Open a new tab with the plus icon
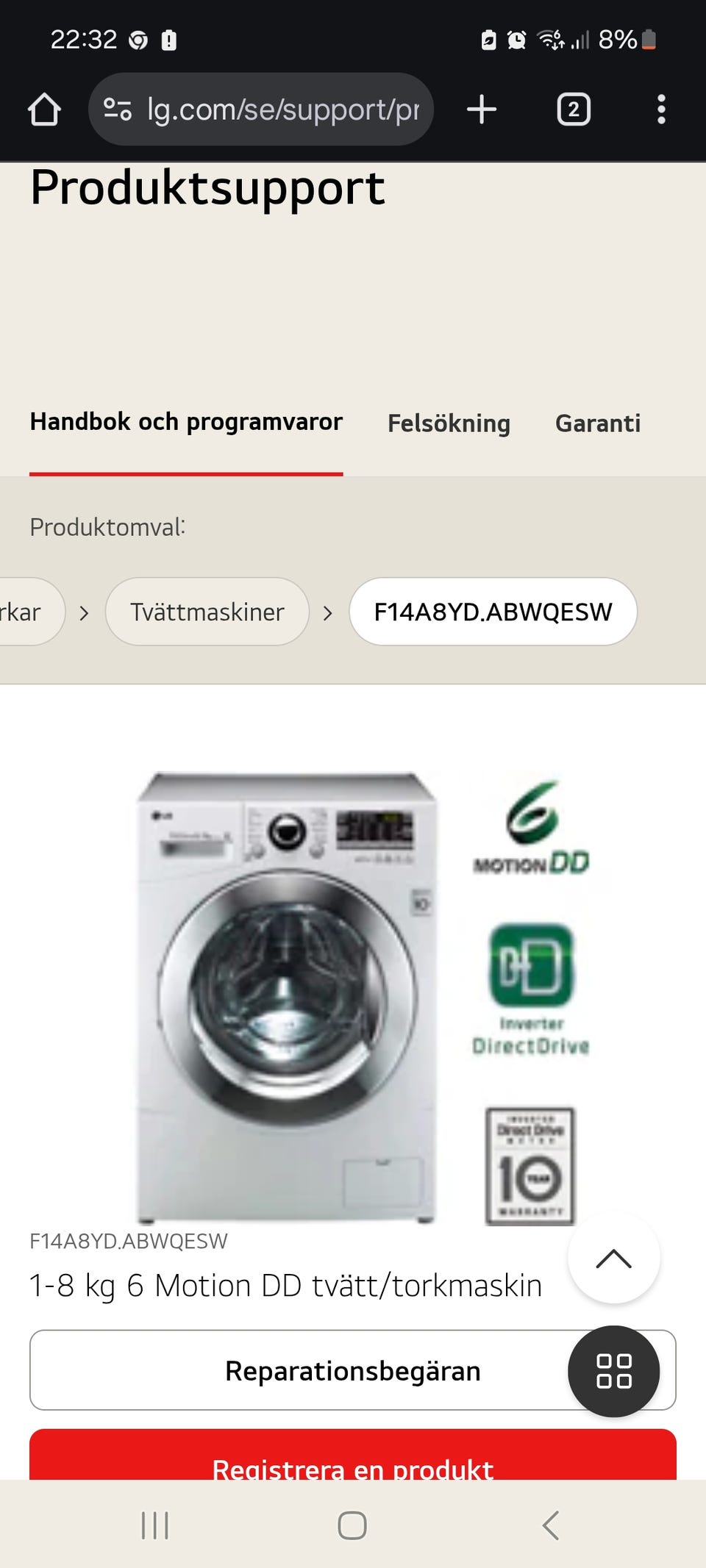The width and height of the screenshot is (706, 1568). [482, 109]
